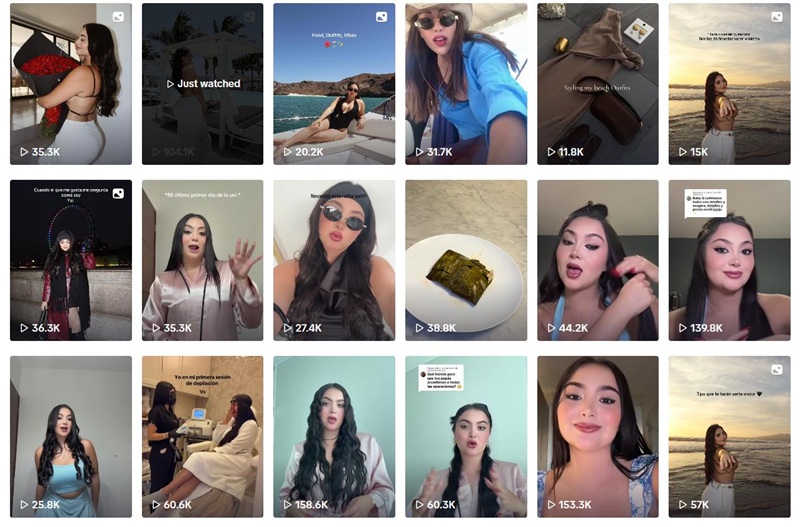Image resolution: width=800 pixels, height=527 pixels.
Task: Open the most viewed video with 158.6K
Action: (x=334, y=436)
